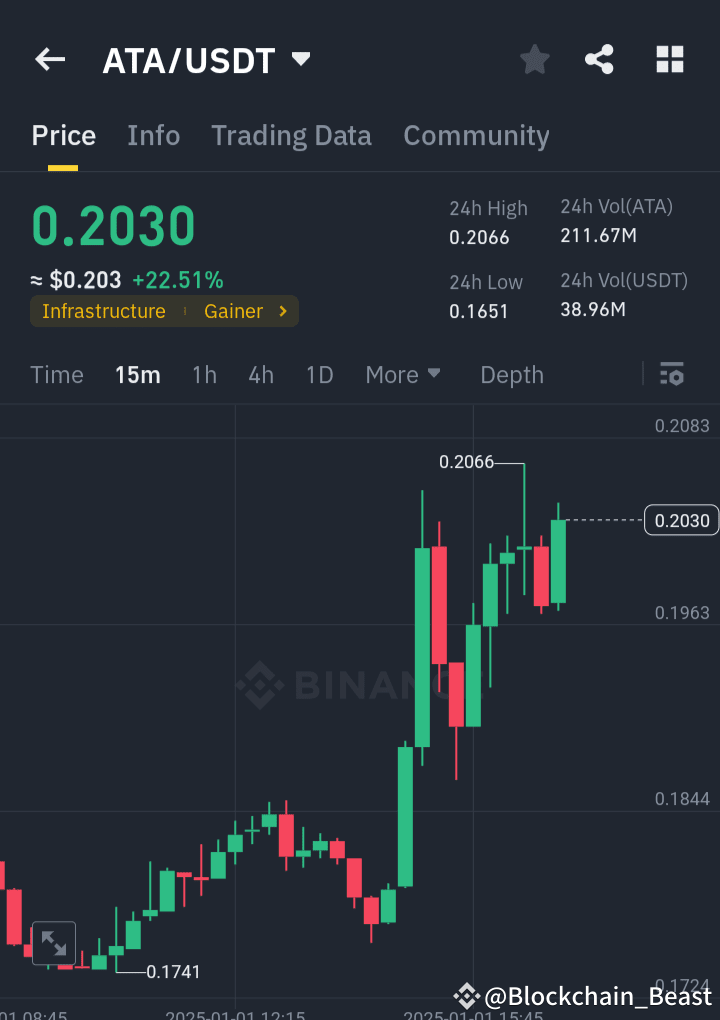The height and width of the screenshot is (1020, 720).
Task: Select the 1h candlestick interval
Action: pyautogui.click(x=204, y=374)
